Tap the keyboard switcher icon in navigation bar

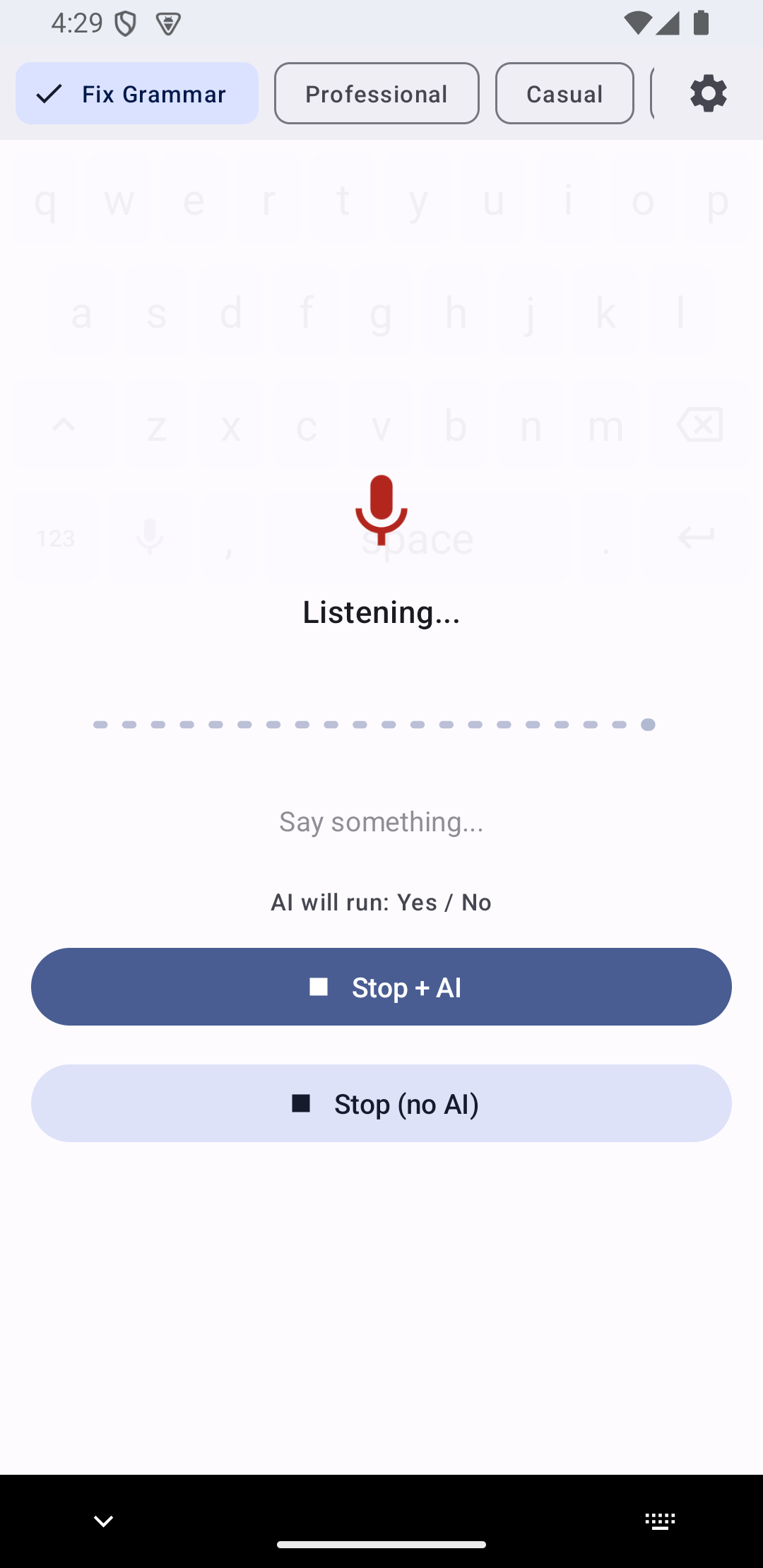pos(661,1520)
